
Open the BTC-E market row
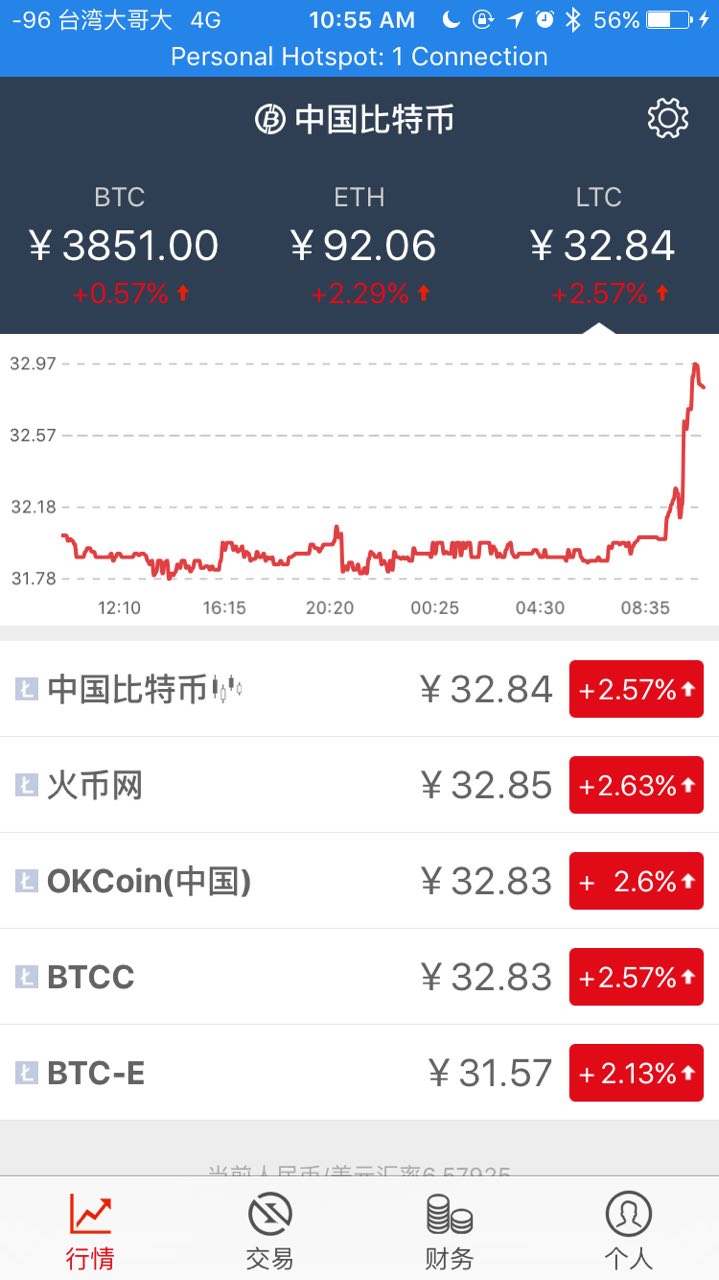359,1073
